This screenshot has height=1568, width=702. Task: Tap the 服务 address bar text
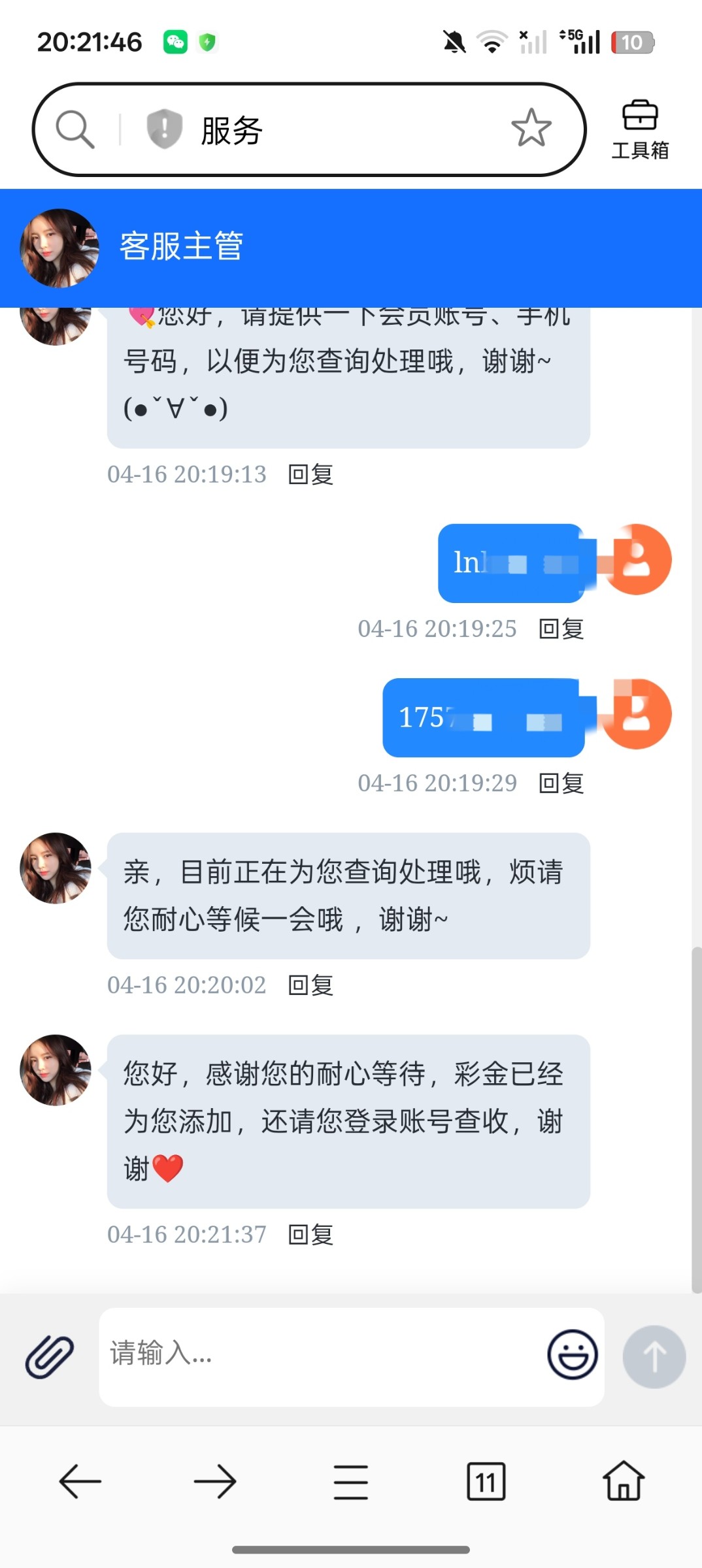coord(232,130)
